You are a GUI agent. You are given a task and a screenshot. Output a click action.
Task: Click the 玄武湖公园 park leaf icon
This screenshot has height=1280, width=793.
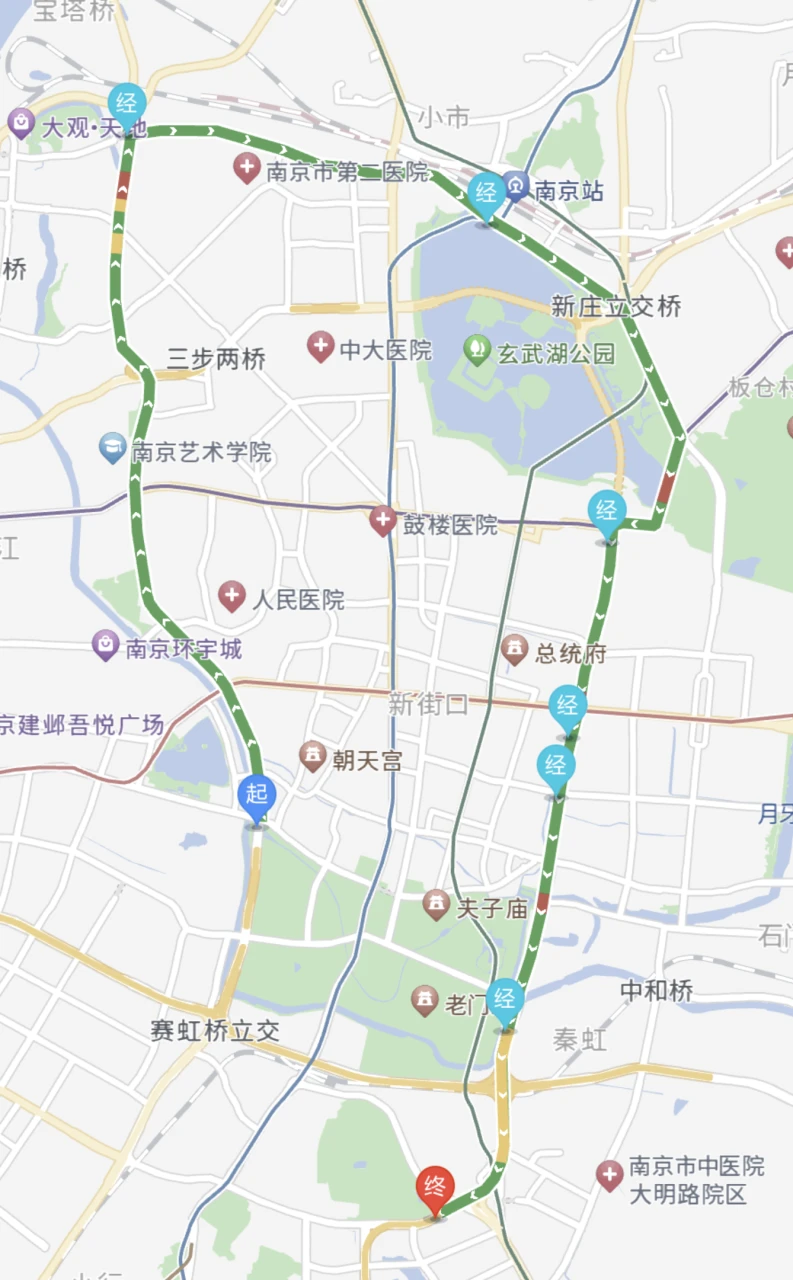(x=478, y=349)
